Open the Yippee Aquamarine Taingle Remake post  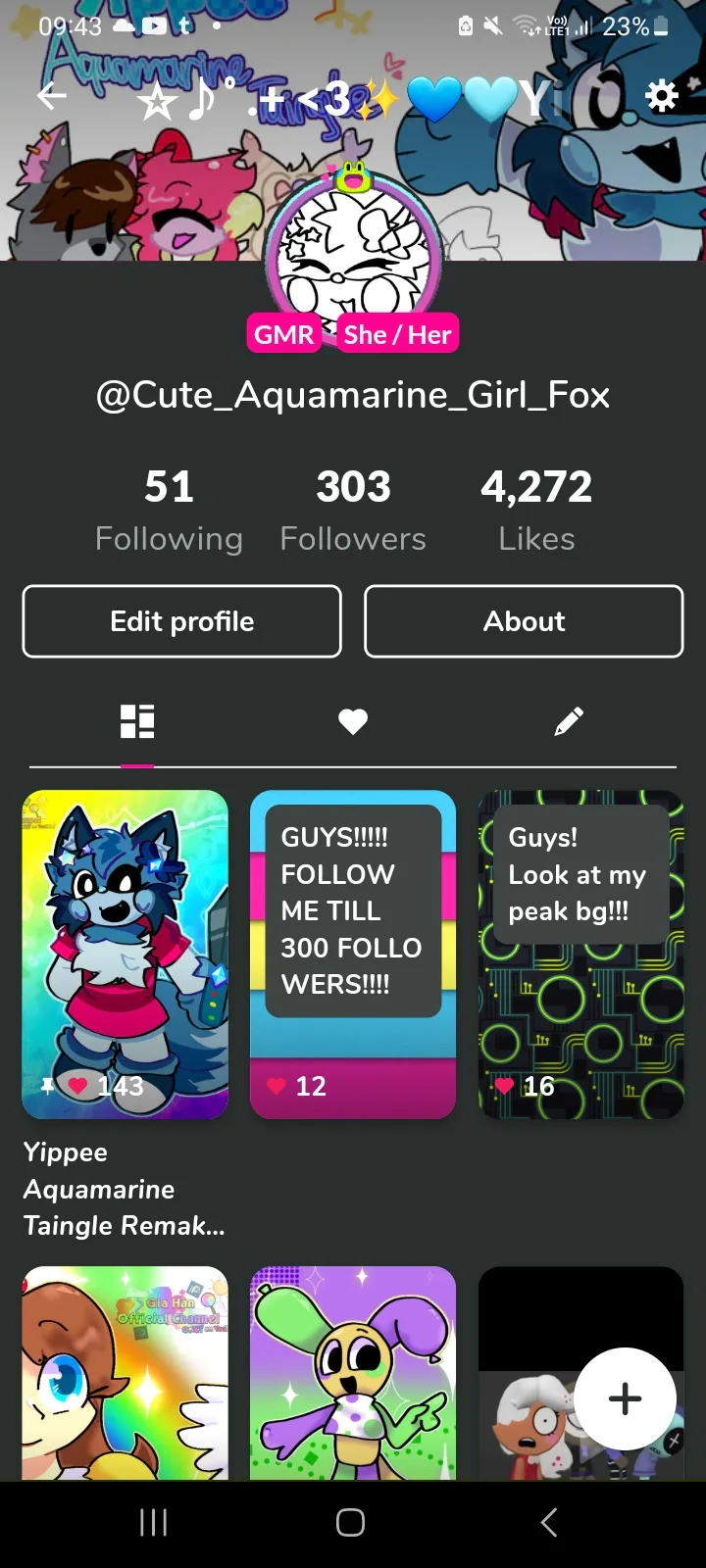(x=126, y=955)
